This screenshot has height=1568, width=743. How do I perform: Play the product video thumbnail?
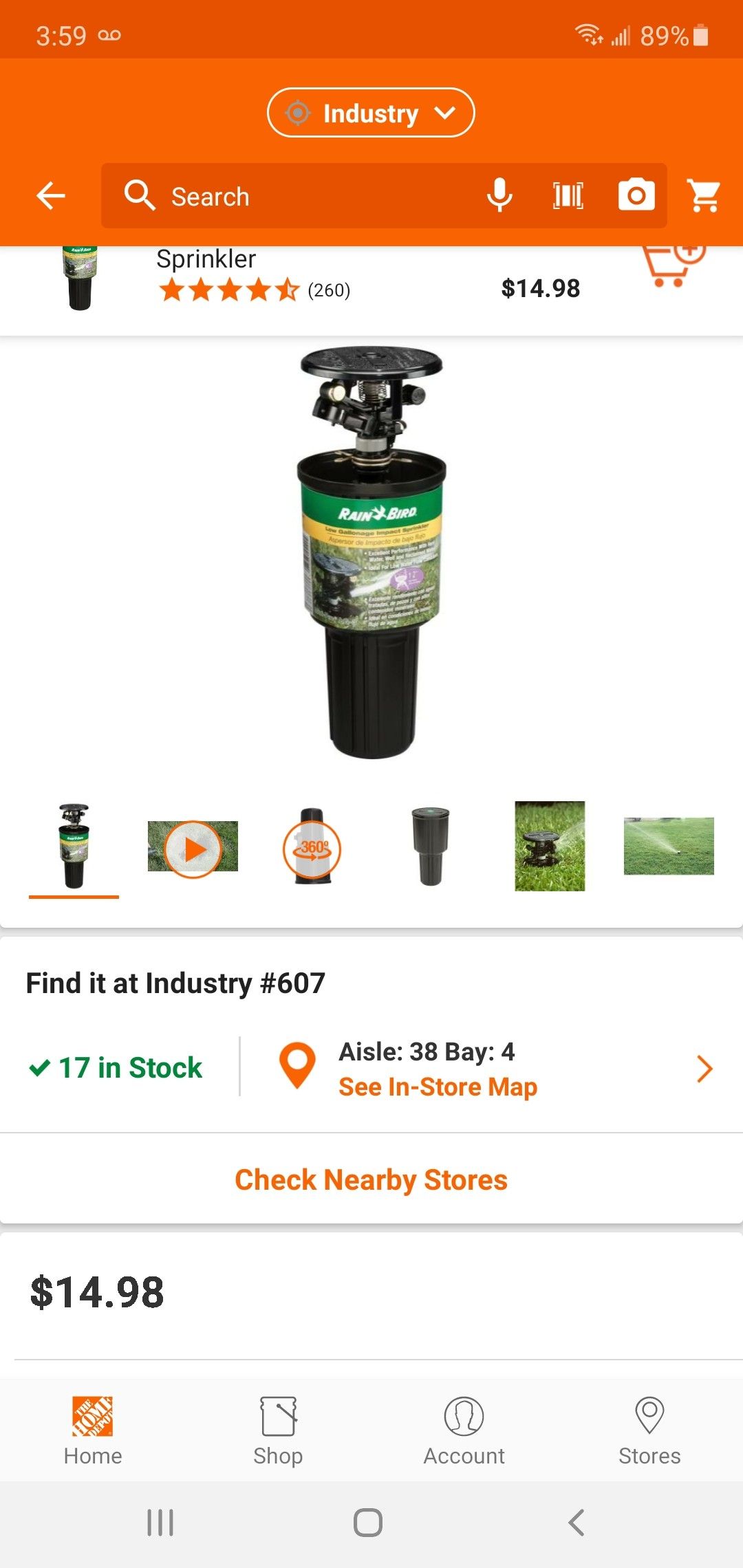(x=193, y=849)
